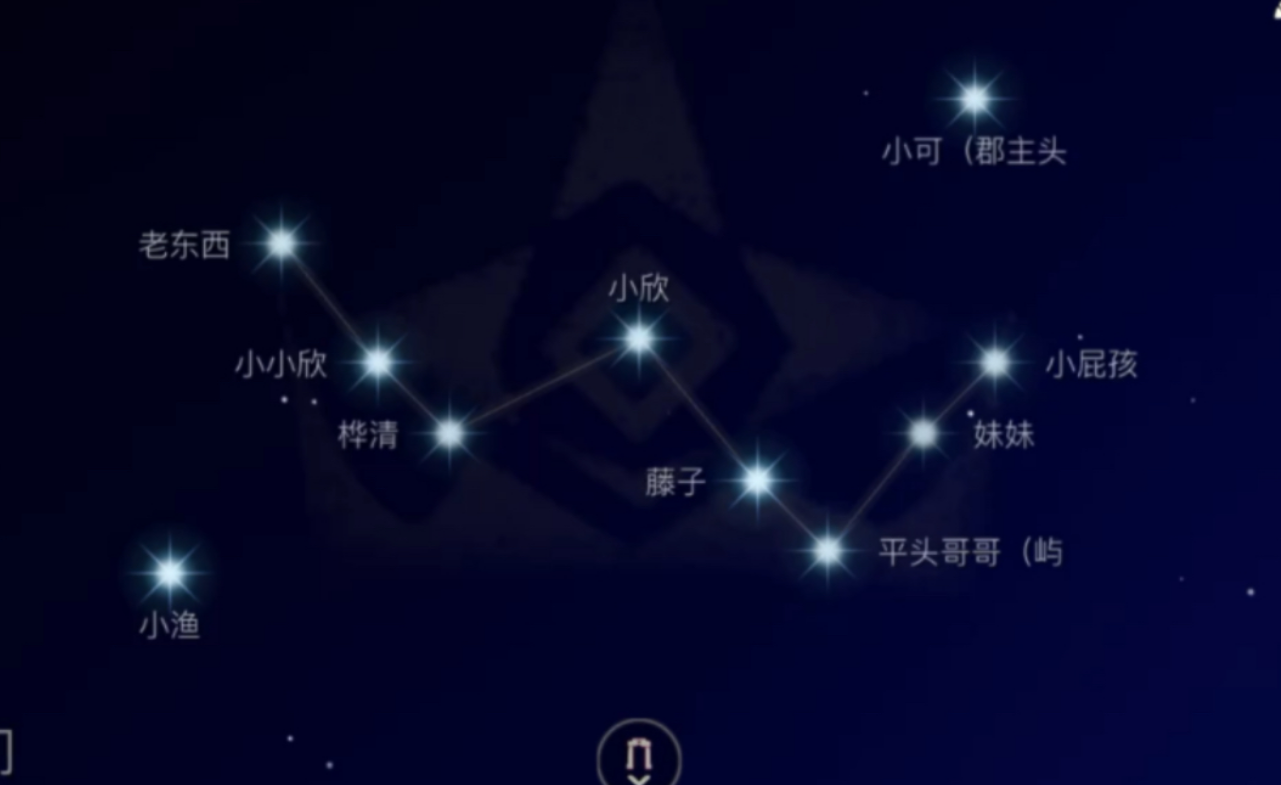The image size is (1281, 785).
Task: Tap the gate icon at the bottom
Action: pos(639,757)
